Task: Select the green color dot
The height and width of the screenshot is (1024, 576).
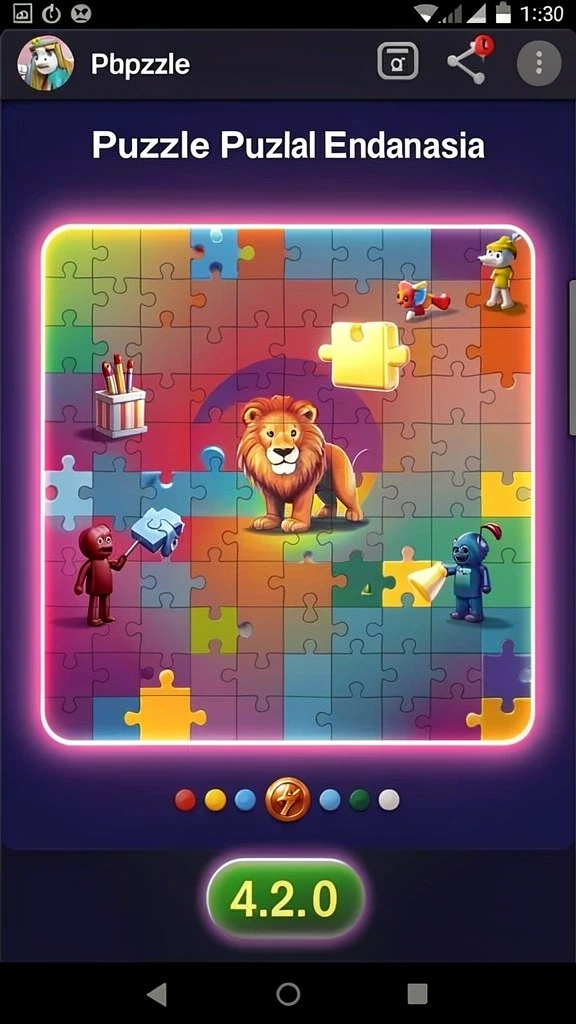Action: pyautogui.click(x=359, y=800)
